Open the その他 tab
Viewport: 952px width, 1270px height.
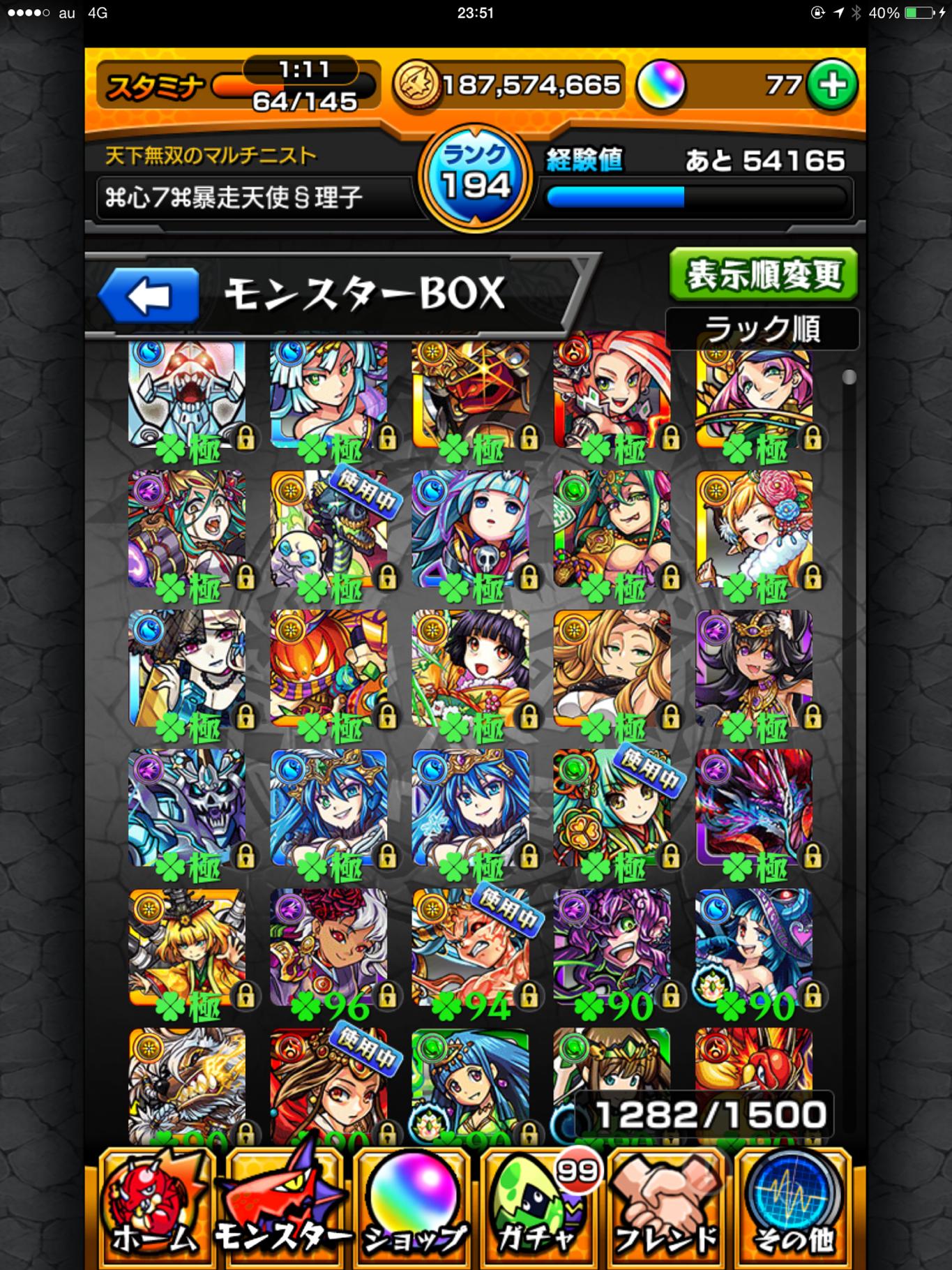793,1211
